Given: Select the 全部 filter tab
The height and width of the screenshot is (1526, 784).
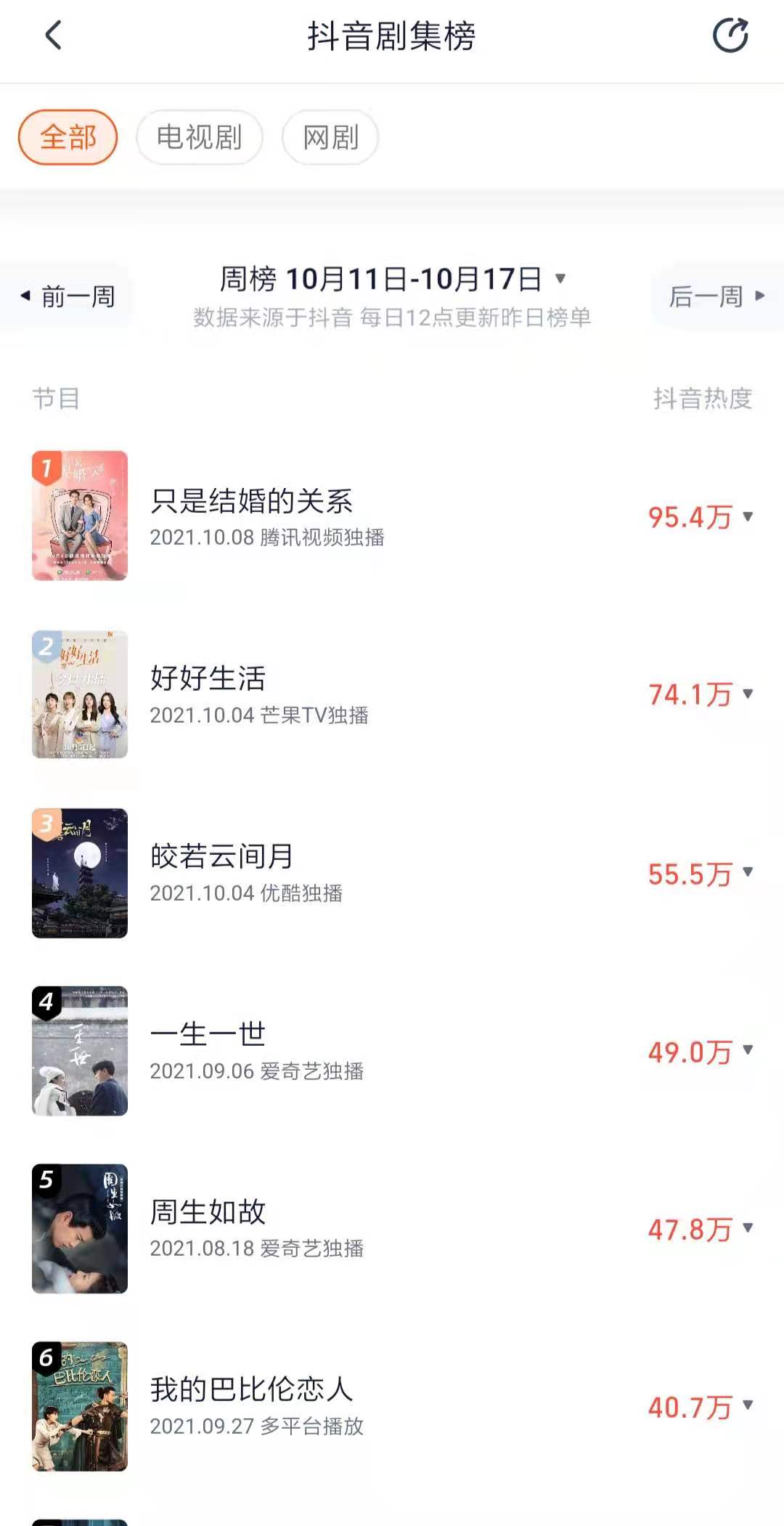Looking at the screenshot, I should pyautogui.click(x=68, y=137).
